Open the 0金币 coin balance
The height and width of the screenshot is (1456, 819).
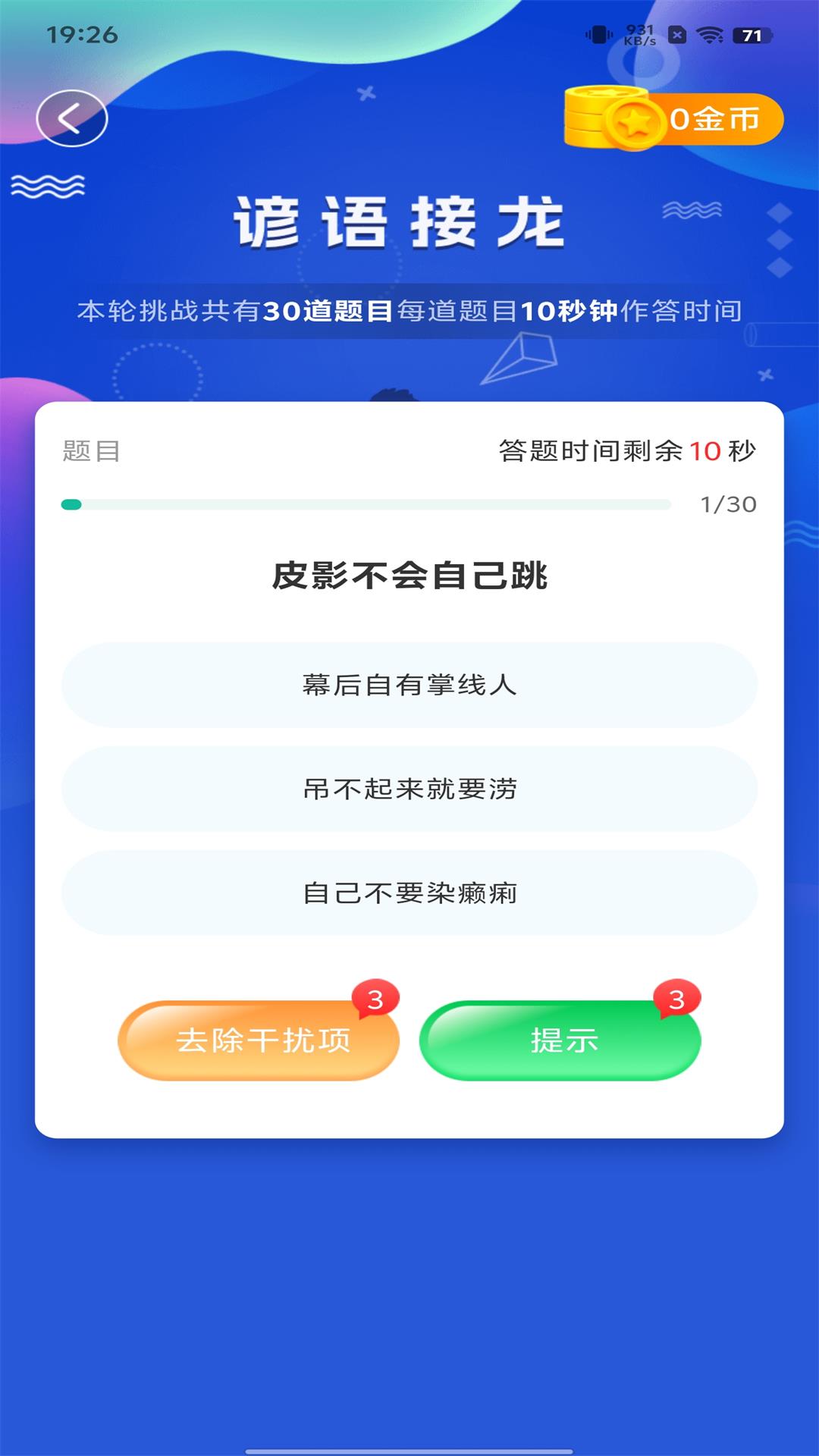(x=675, y=119)
